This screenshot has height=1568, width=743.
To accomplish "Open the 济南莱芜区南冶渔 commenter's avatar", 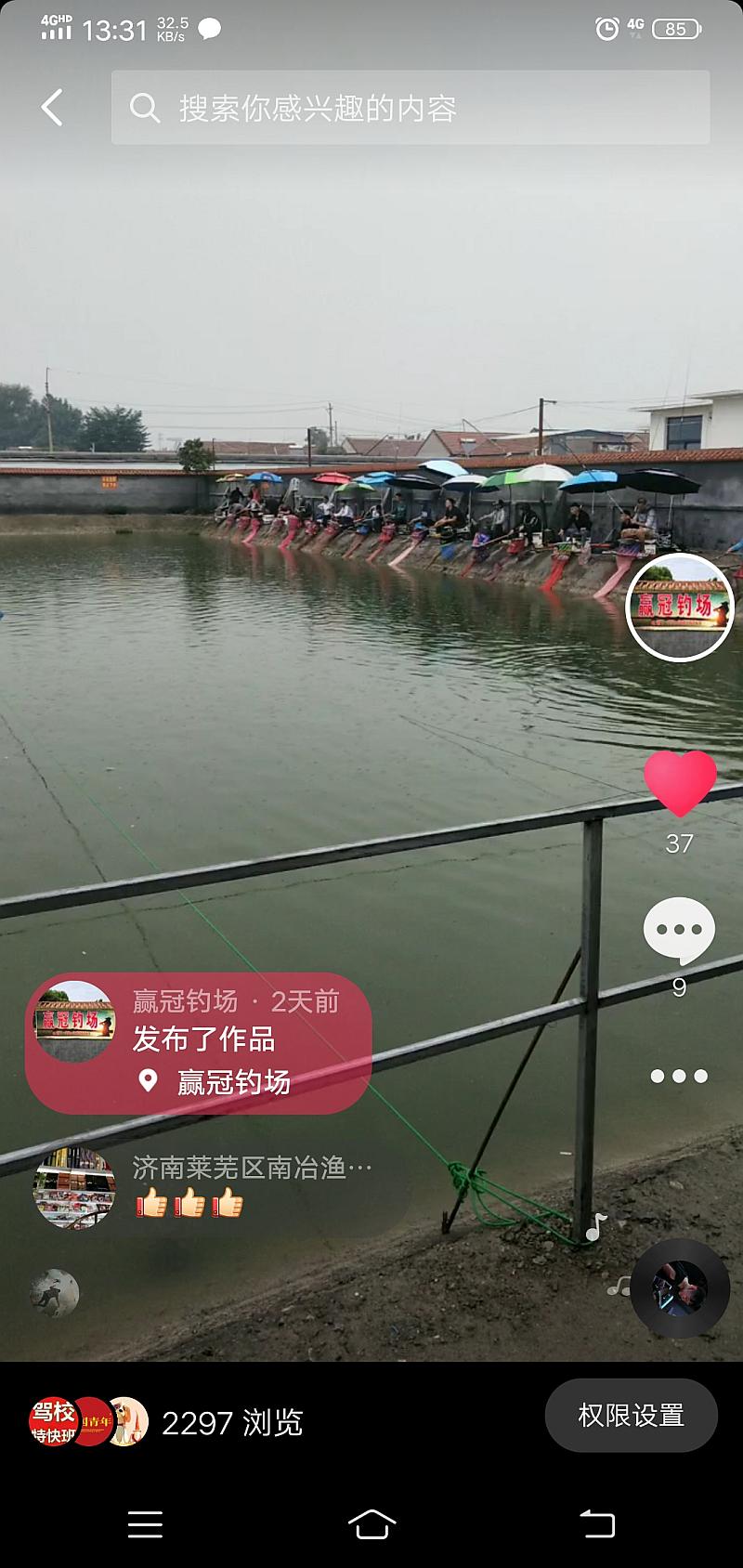I will [x=74, y=1188].
